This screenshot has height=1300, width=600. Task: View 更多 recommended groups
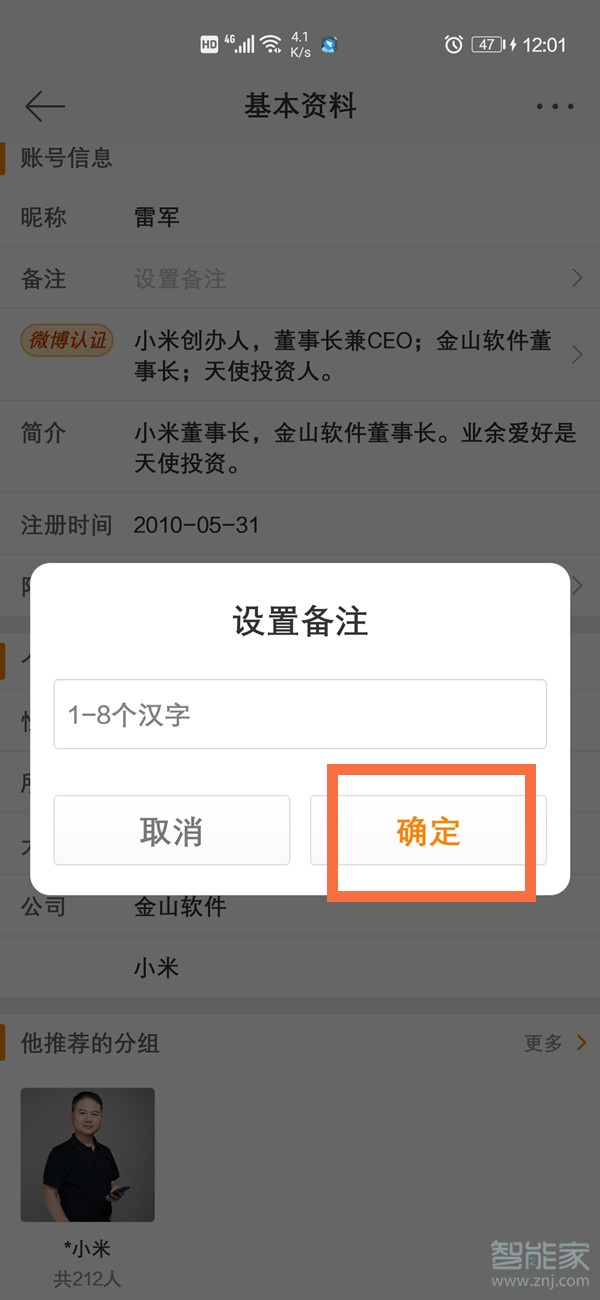pos(554,1043)
